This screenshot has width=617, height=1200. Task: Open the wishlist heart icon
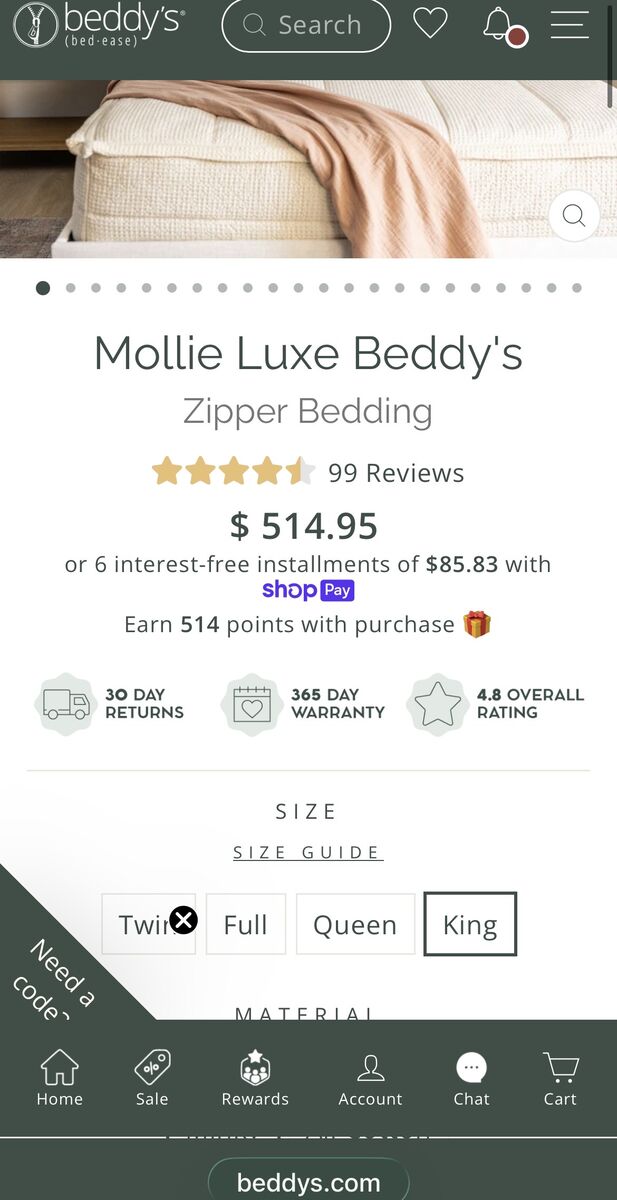pyautogui.click(x=430, y=24)
